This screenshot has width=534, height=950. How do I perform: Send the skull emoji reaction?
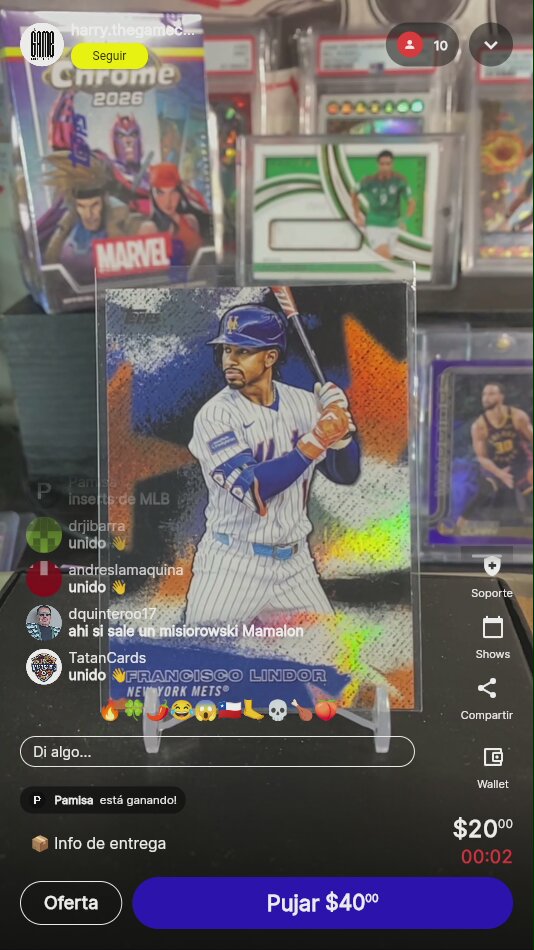point(277,710)
